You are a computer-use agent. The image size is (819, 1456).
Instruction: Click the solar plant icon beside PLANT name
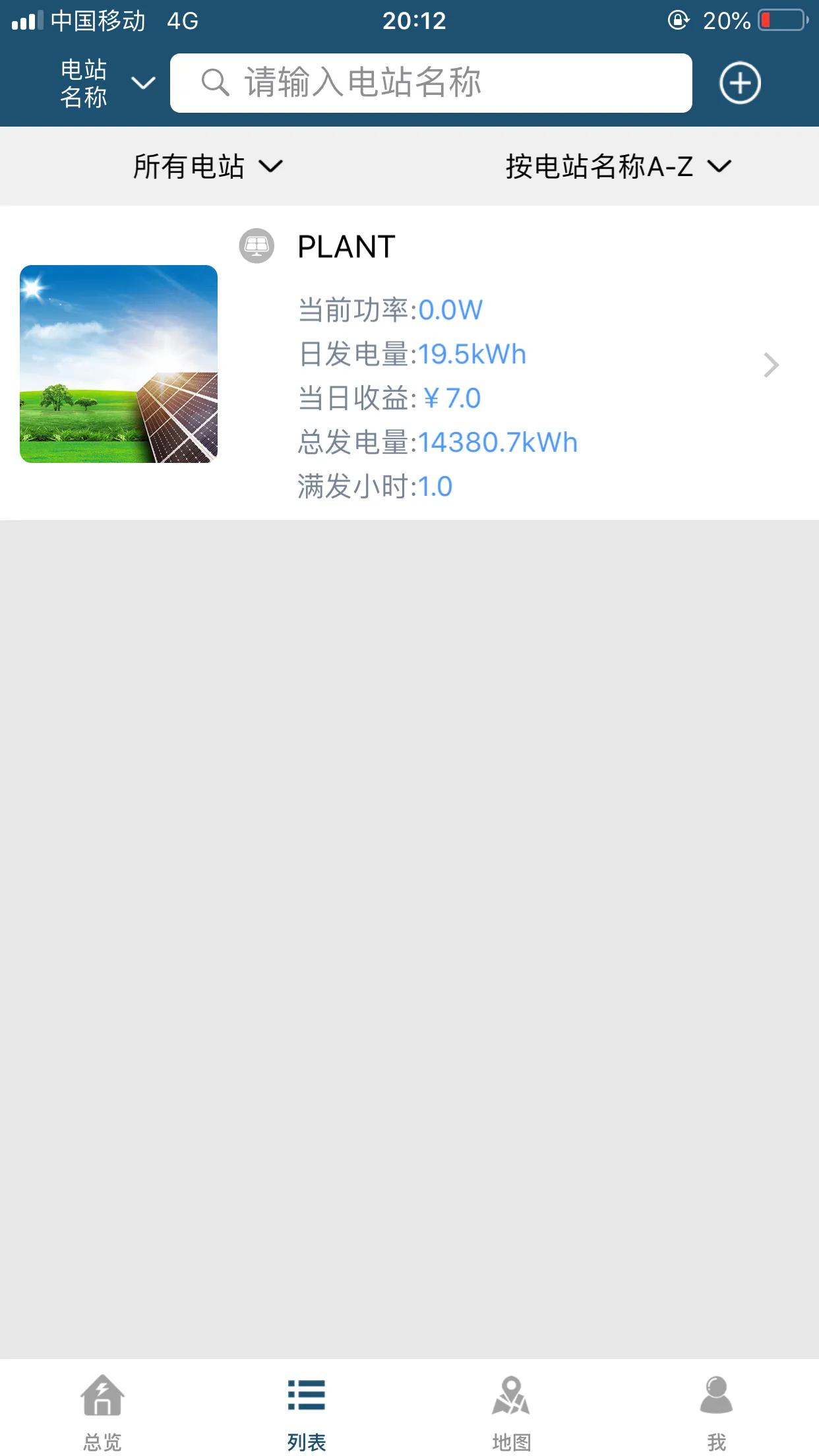point(257,246)
